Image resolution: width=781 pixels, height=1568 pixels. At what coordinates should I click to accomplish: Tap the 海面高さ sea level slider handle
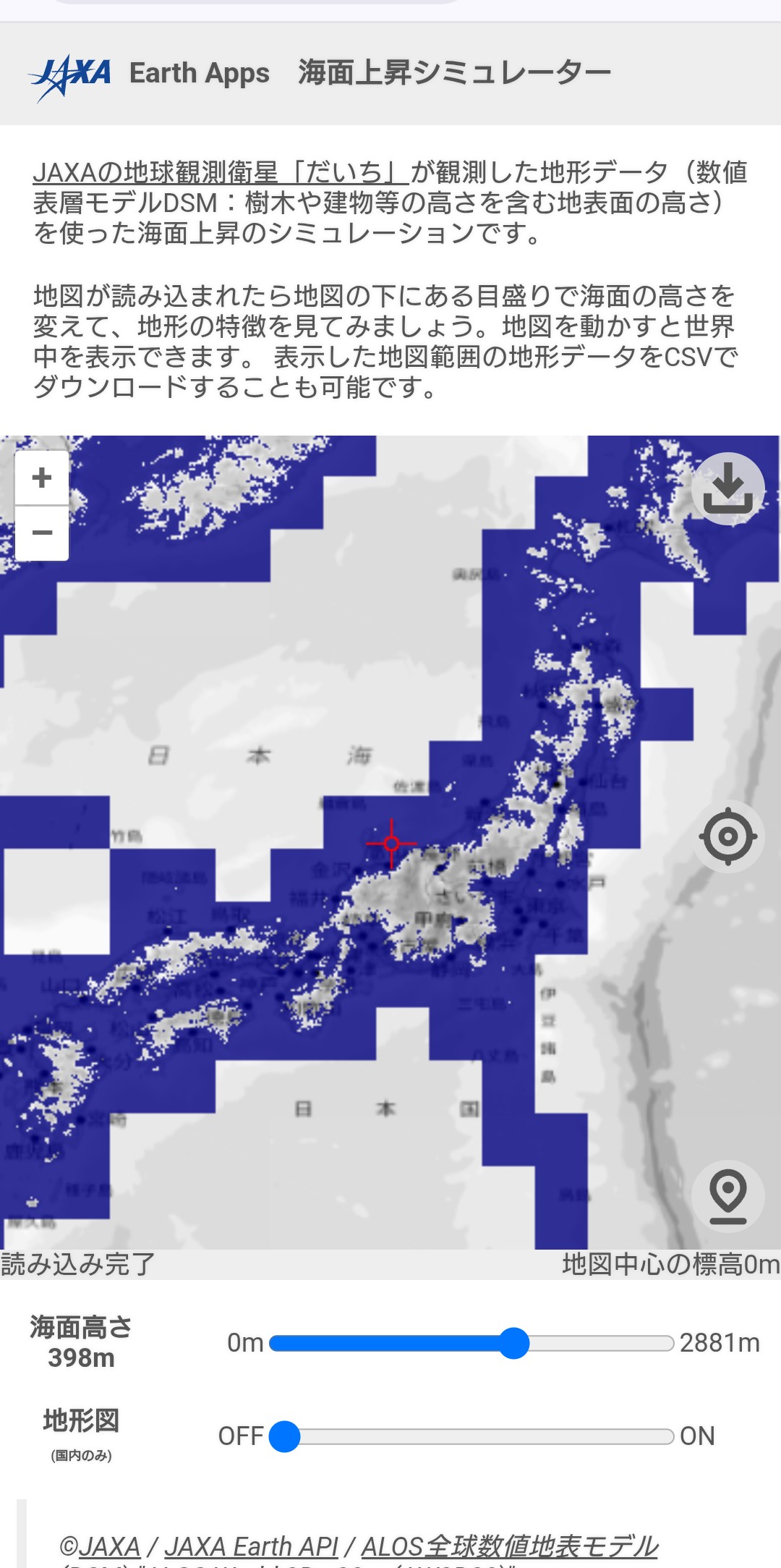[513, 1343]
